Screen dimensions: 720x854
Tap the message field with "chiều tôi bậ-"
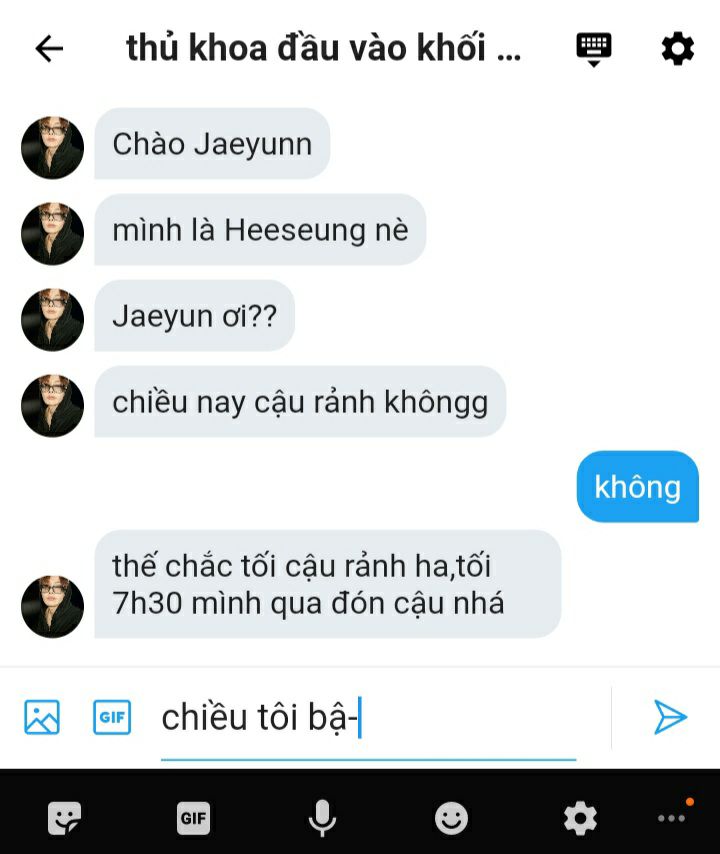368,718
